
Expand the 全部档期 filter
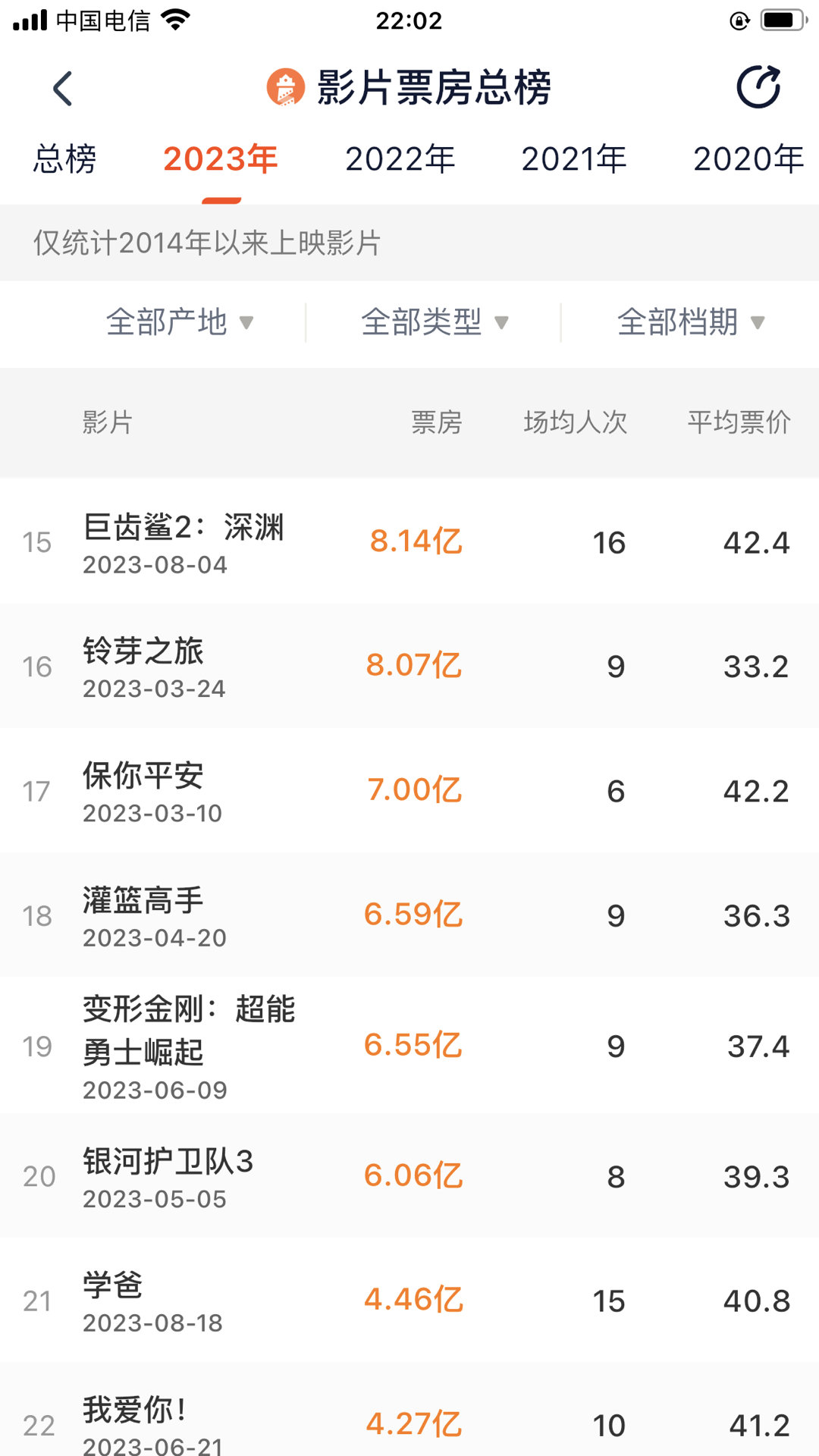pos(691,322)
